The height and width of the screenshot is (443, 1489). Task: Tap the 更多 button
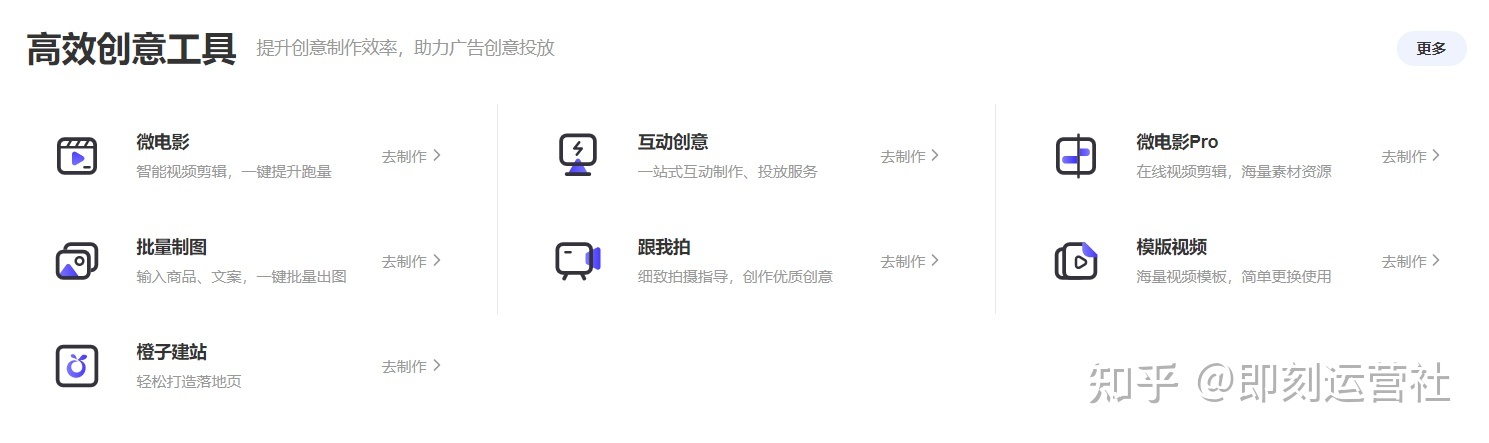click(x=1431, y=48)
